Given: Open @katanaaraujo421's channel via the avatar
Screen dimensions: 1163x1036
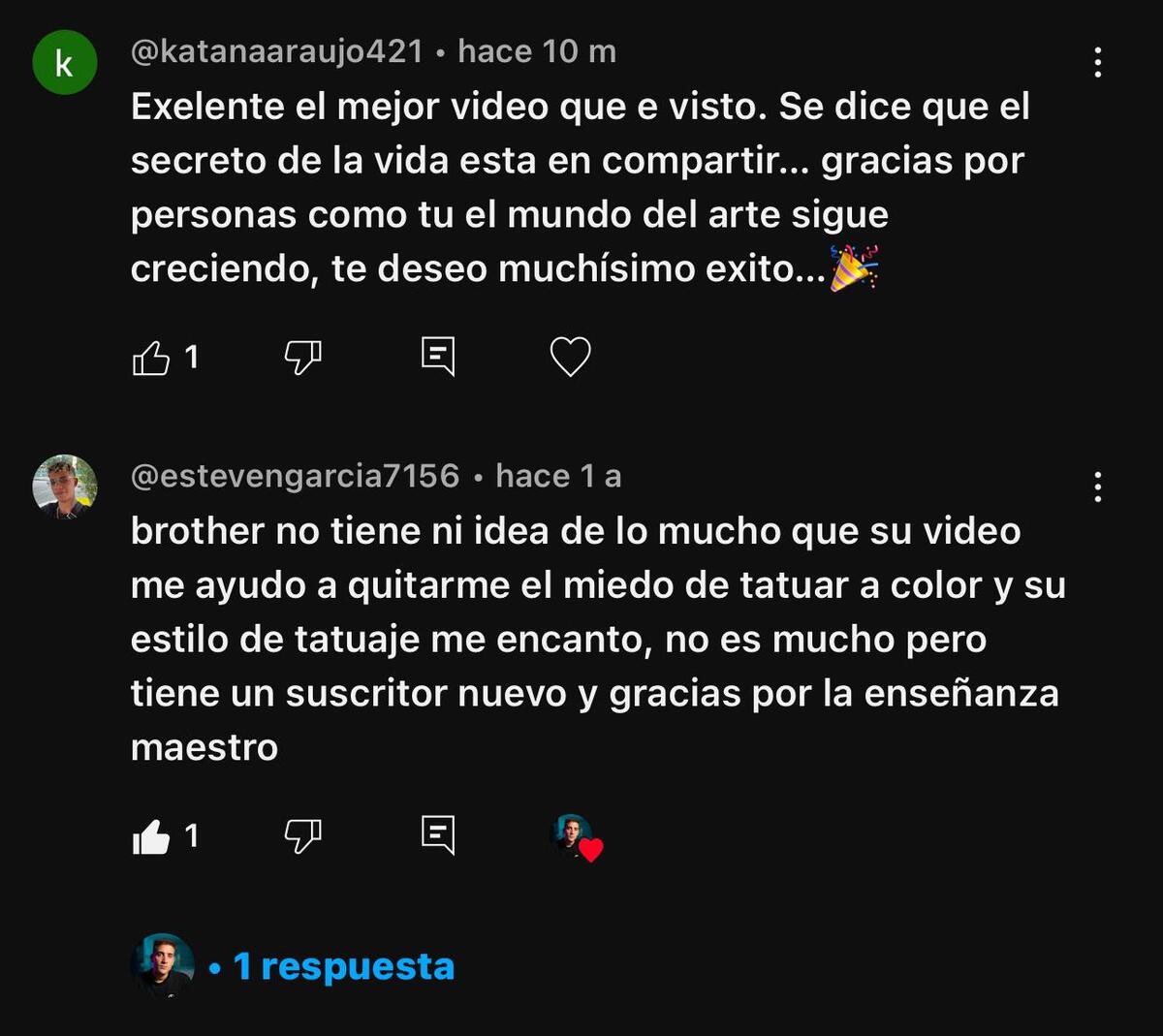Looking at the screenshot, I should click(x=64, y=63).
